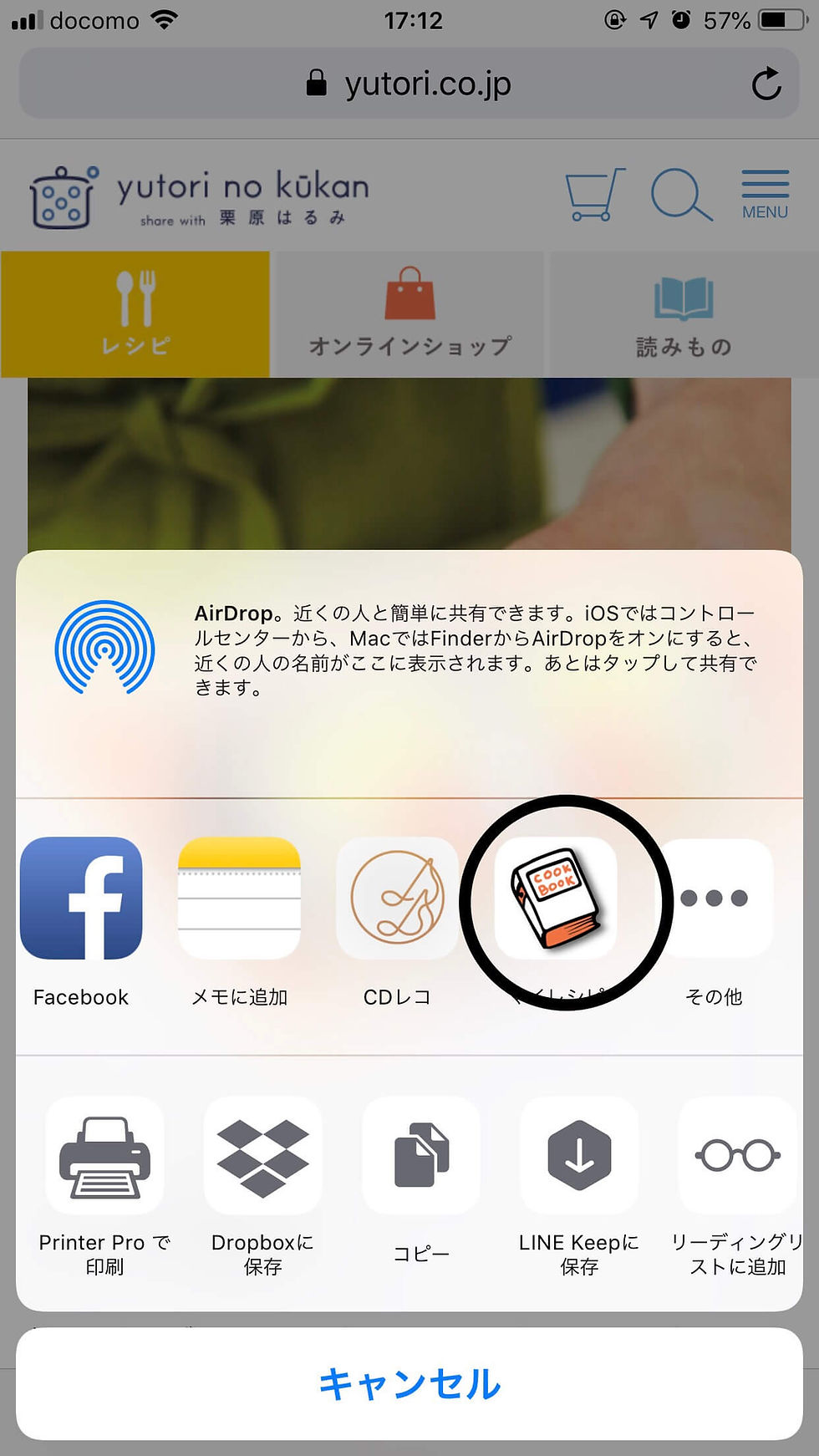The image size is (819, 1456).
Task: Dismiss the share sheet with キャンセル
Action: coord(409,1383)
